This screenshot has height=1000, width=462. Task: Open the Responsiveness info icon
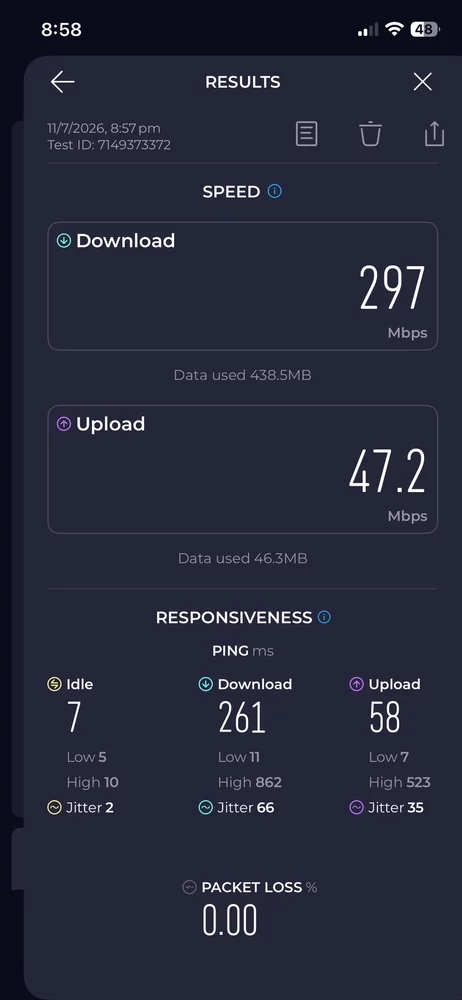click(324, 617)
